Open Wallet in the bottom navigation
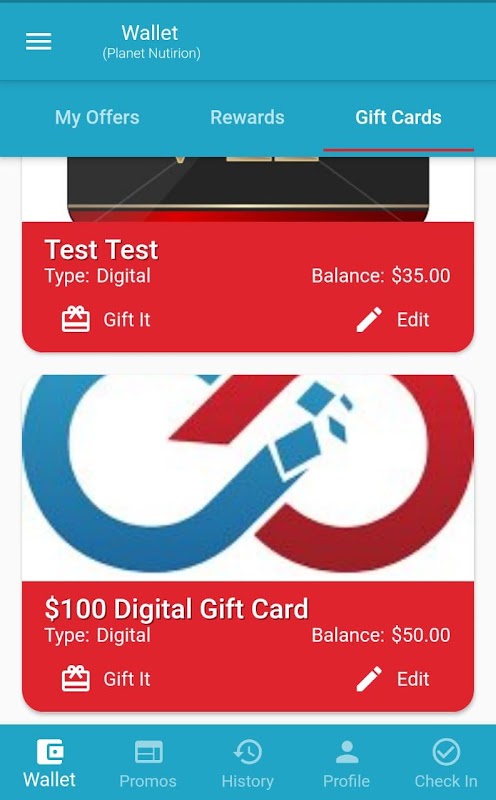The image size is (496, 800). [49, 763]
